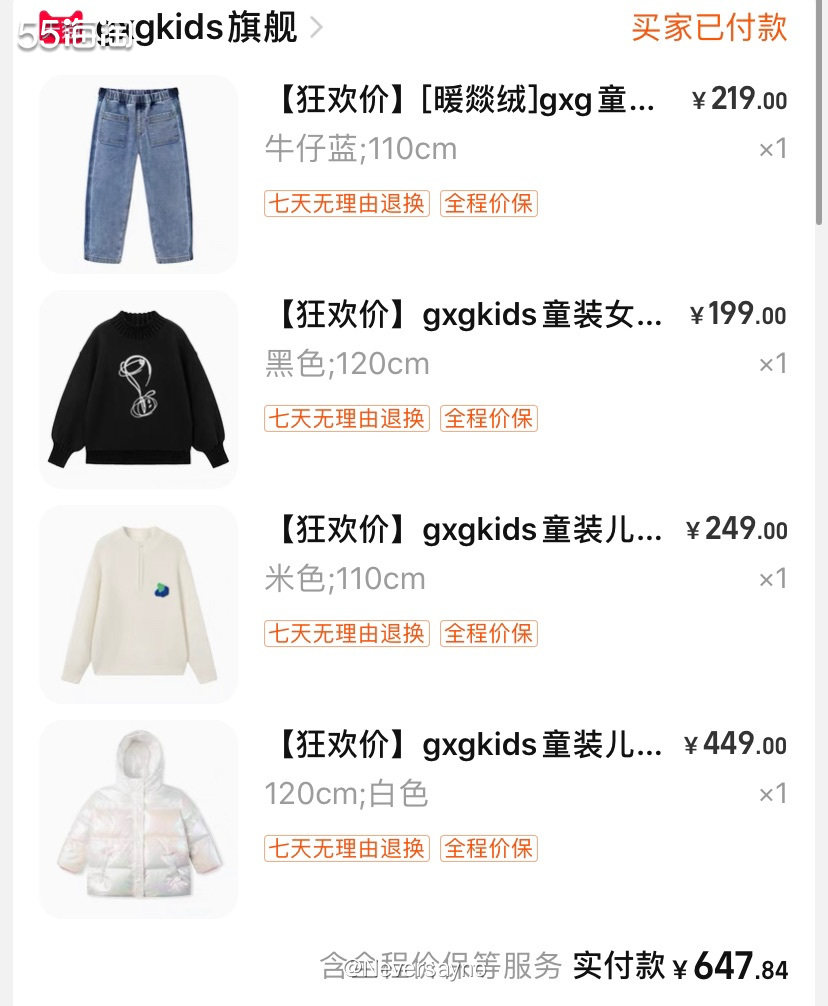Click the 七天无理由退换 tag on the puffer jacket

(x=346, y=848)
